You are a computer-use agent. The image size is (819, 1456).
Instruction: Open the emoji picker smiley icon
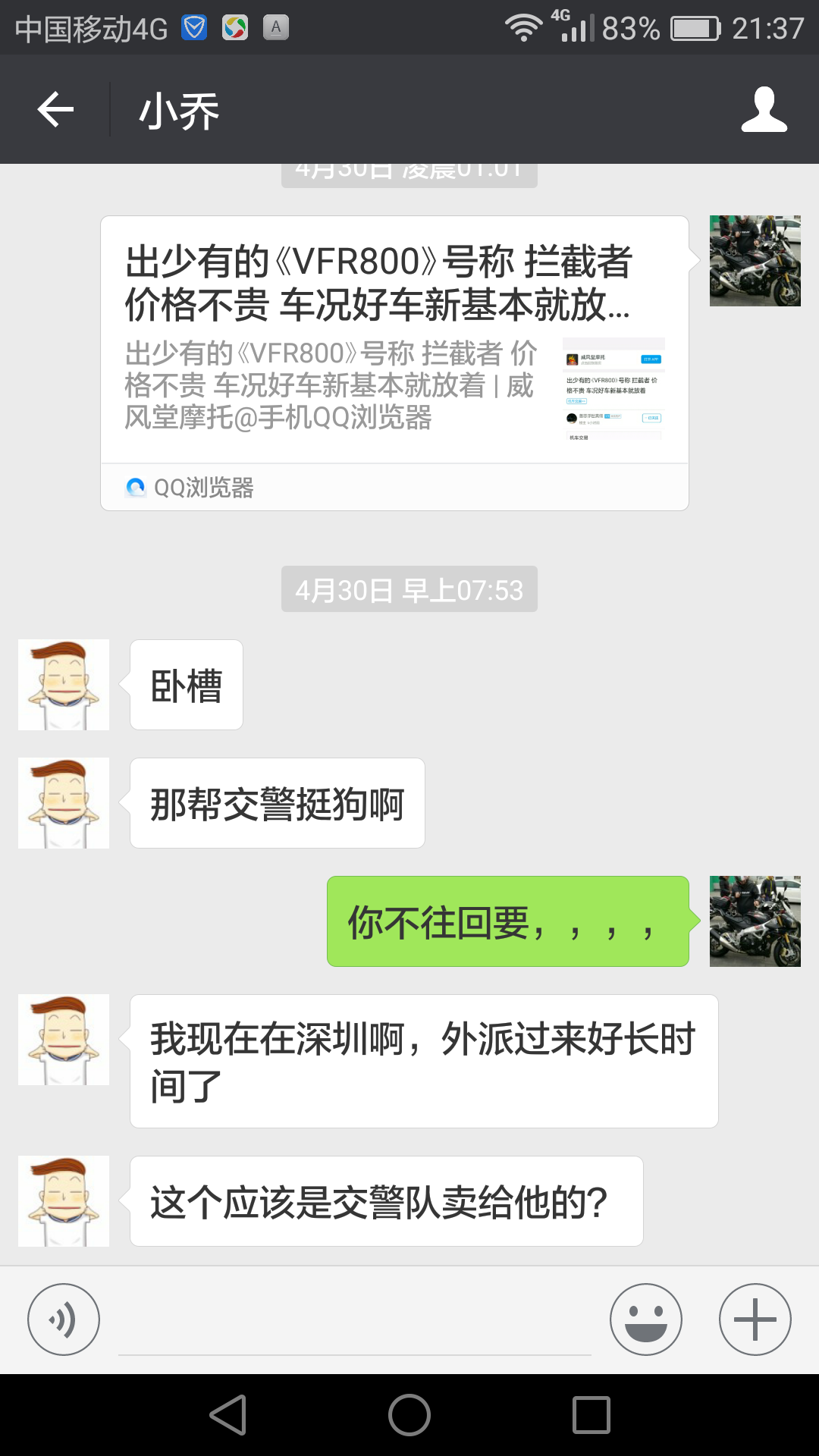[645, 1319]
